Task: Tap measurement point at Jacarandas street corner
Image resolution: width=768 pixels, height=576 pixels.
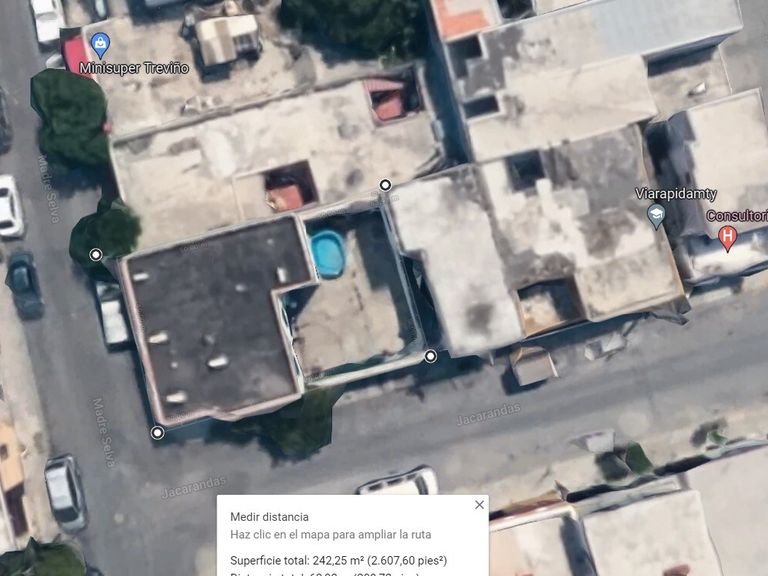Action: coord(157,432)
